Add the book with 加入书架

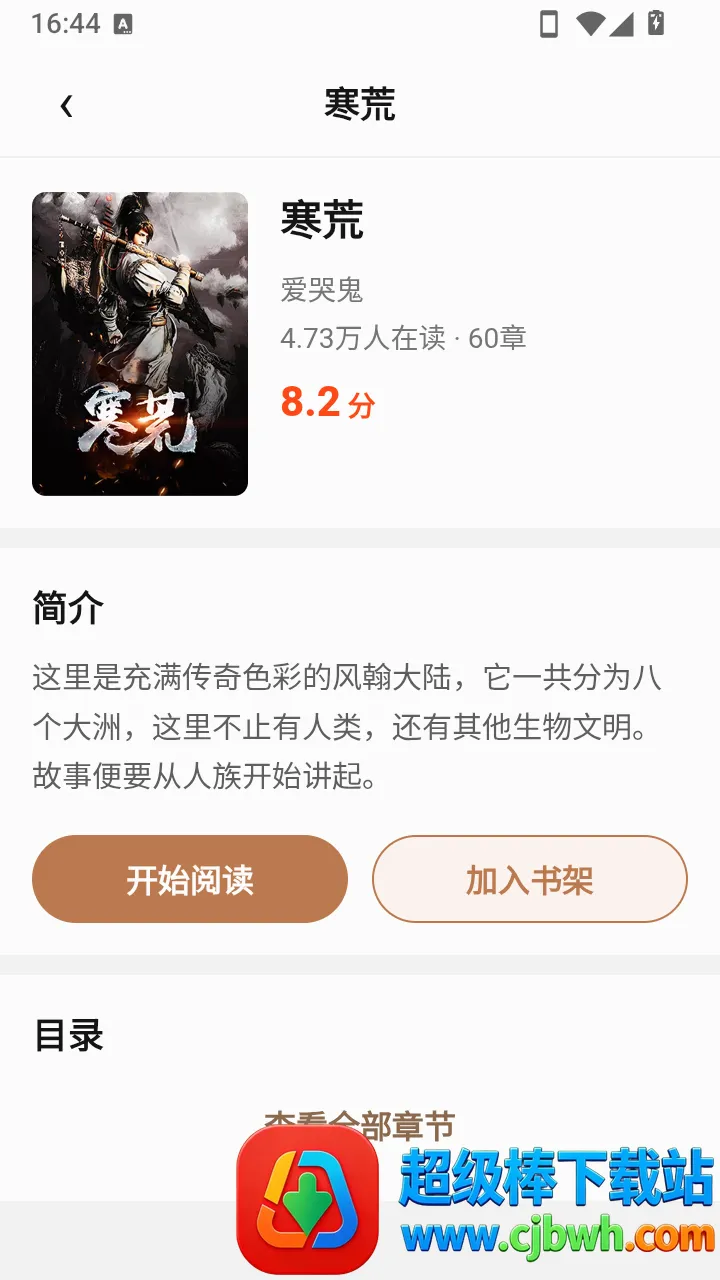click(x=530, y=879)
